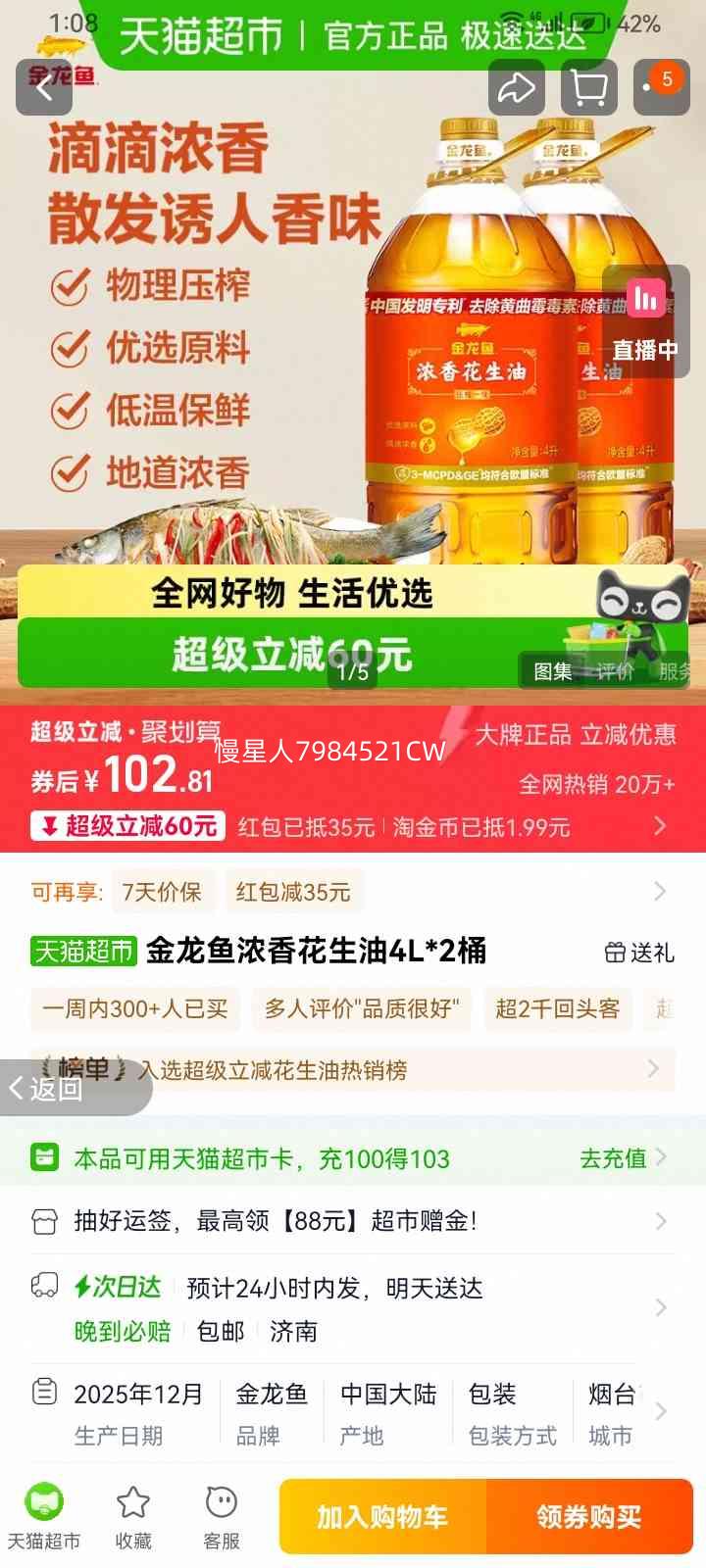Tap the 1/5 image page indicator

pyautogui.click(x=350, y=674)
